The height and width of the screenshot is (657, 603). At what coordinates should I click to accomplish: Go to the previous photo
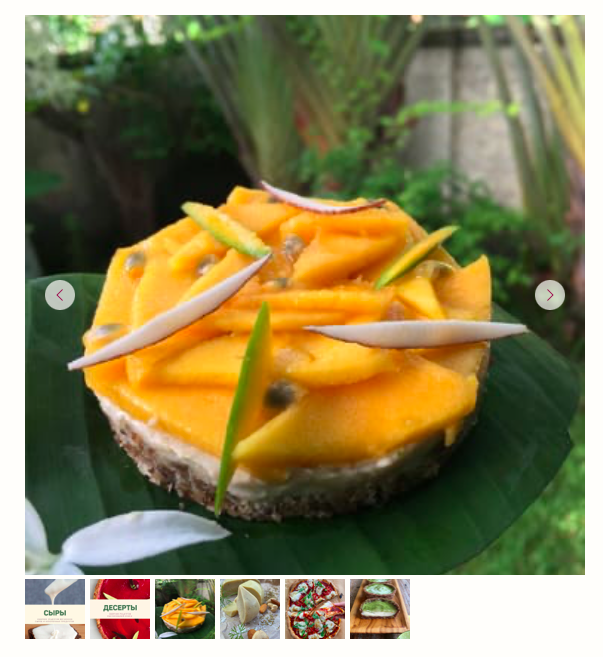[x=60, y=295]
